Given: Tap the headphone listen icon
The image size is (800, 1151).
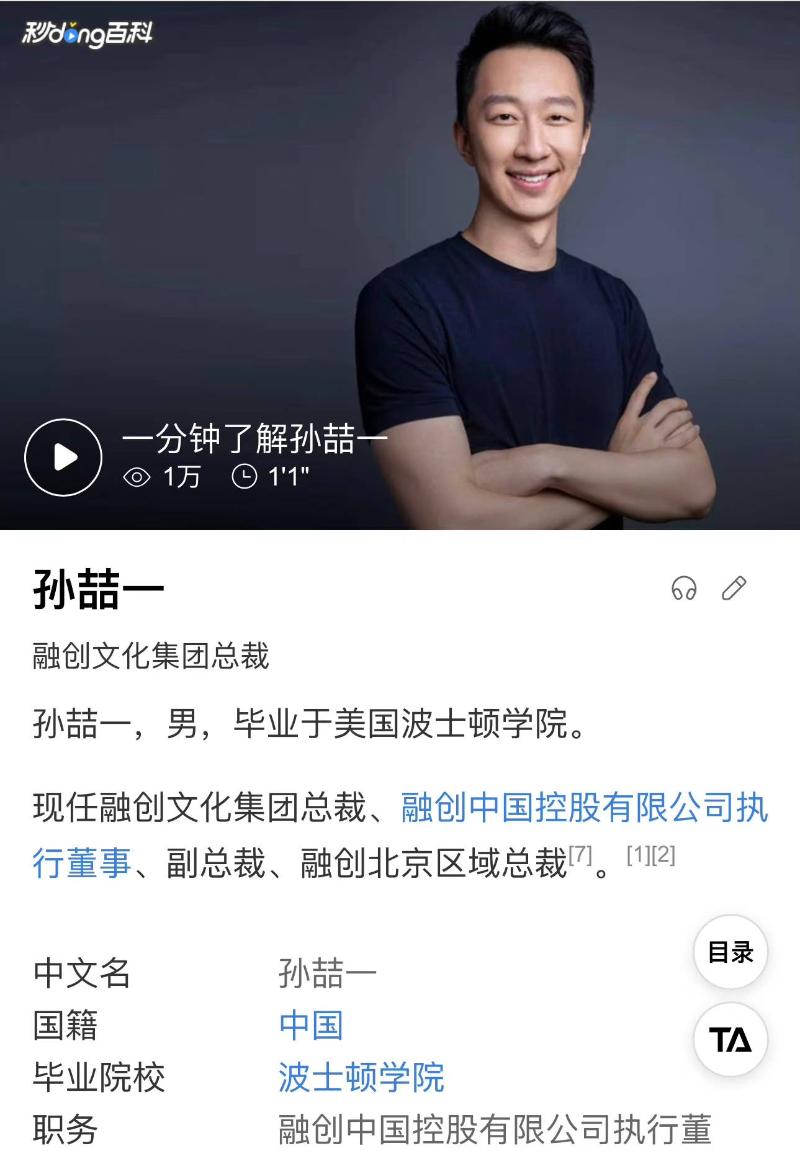Looking at the screenshot, I should click(684, 588).
